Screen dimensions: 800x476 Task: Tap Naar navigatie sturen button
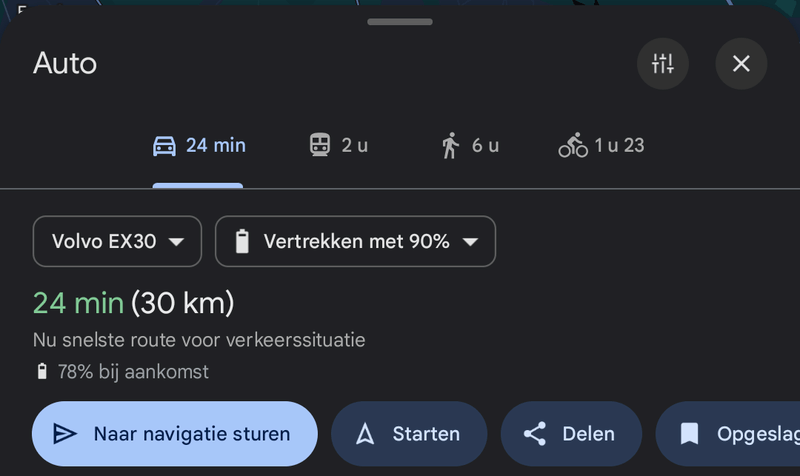(174, 434)
